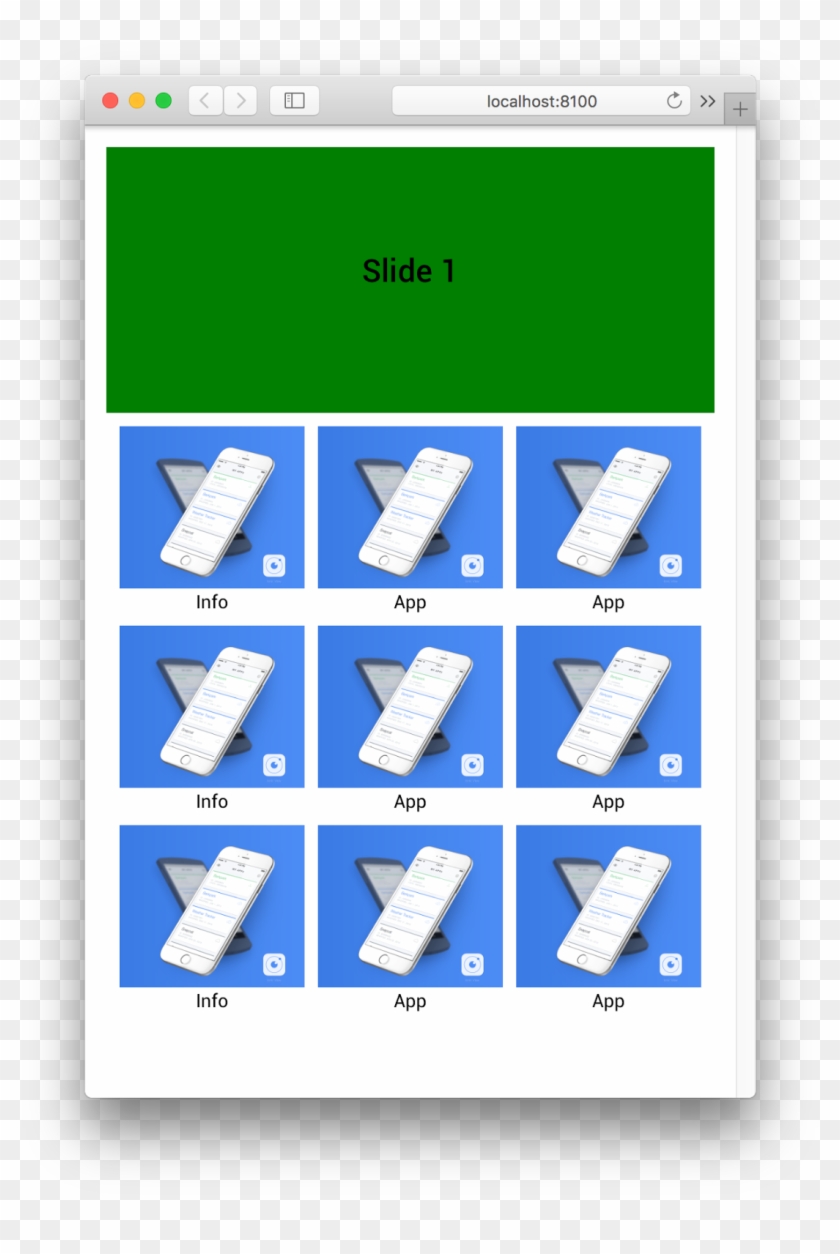Click the browser back arrow

click(204, 100)
